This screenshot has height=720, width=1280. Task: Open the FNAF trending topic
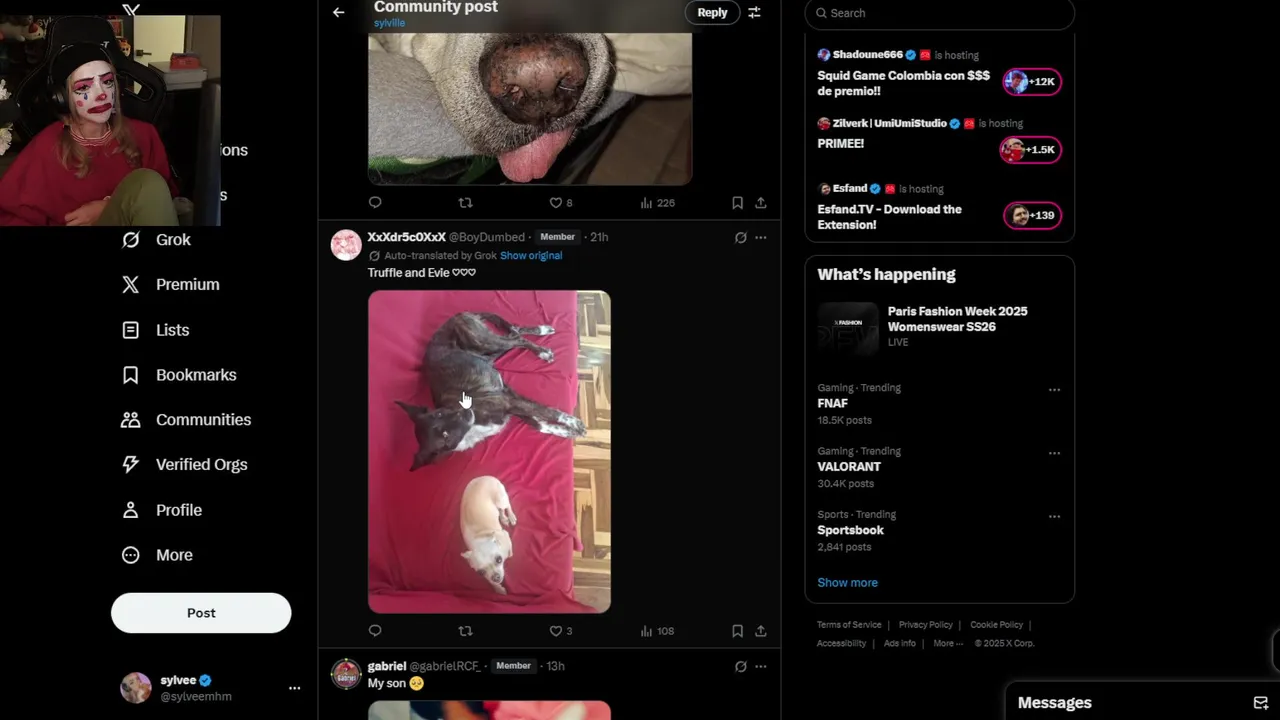[832, 404]
